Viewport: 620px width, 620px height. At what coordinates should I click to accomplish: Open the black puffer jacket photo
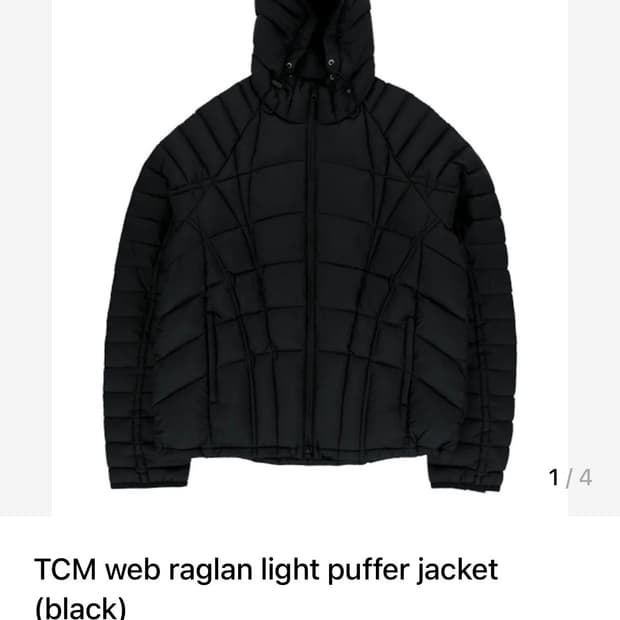pos(310,260)
